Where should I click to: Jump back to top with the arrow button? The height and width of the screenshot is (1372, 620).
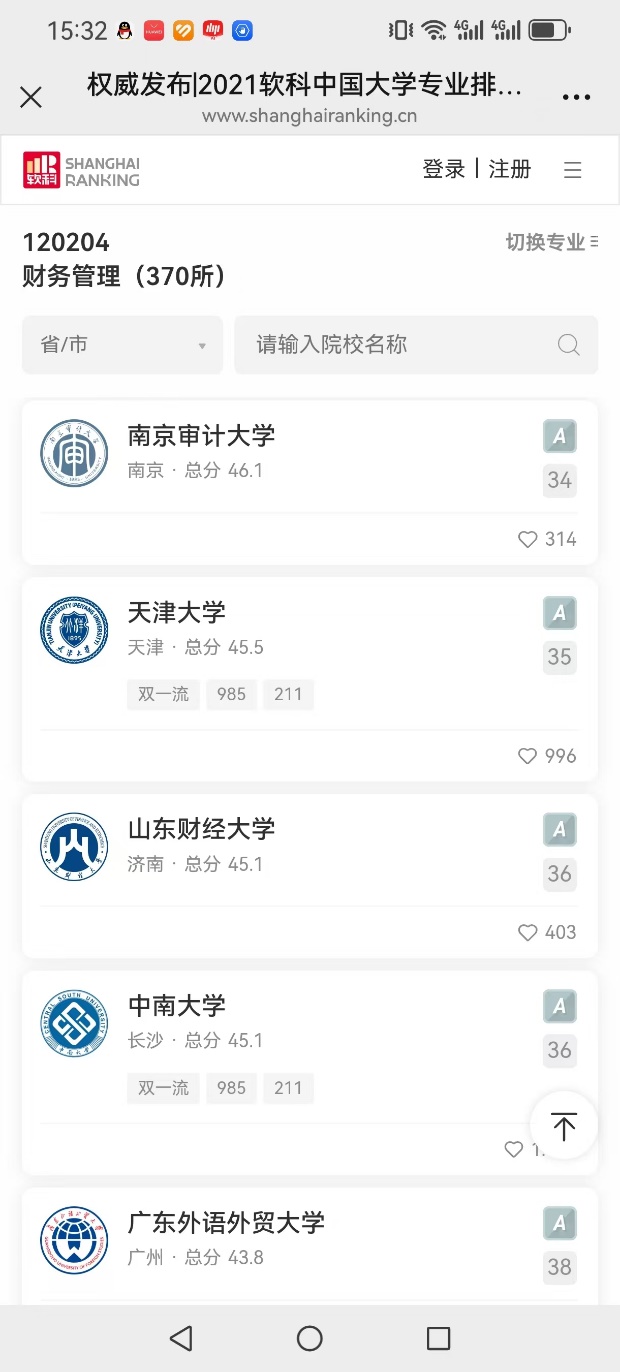(564, 1126)
